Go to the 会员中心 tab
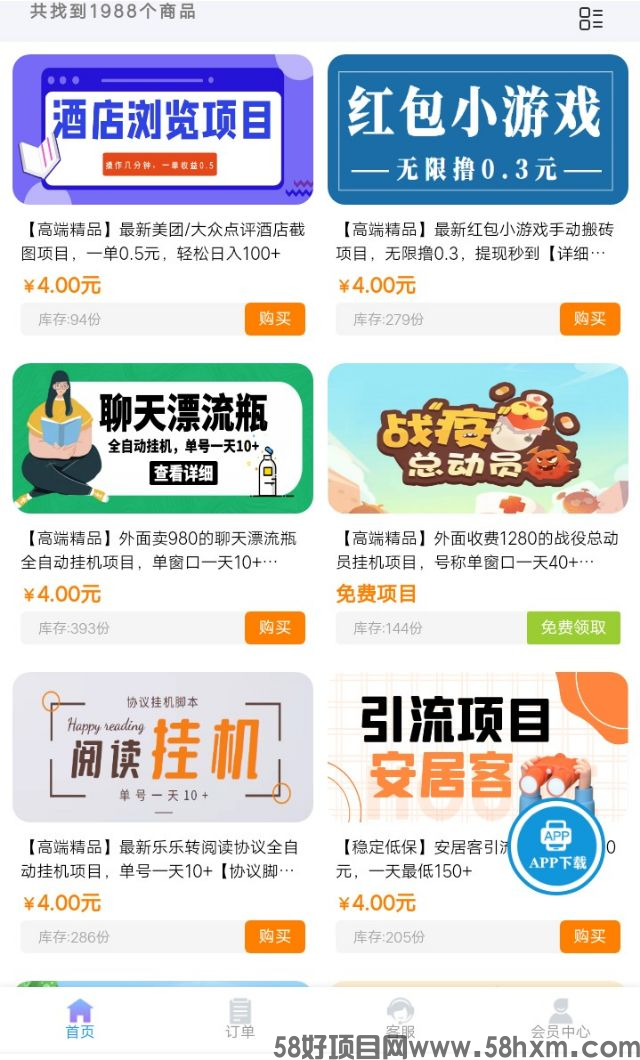 coord(560,1018)
